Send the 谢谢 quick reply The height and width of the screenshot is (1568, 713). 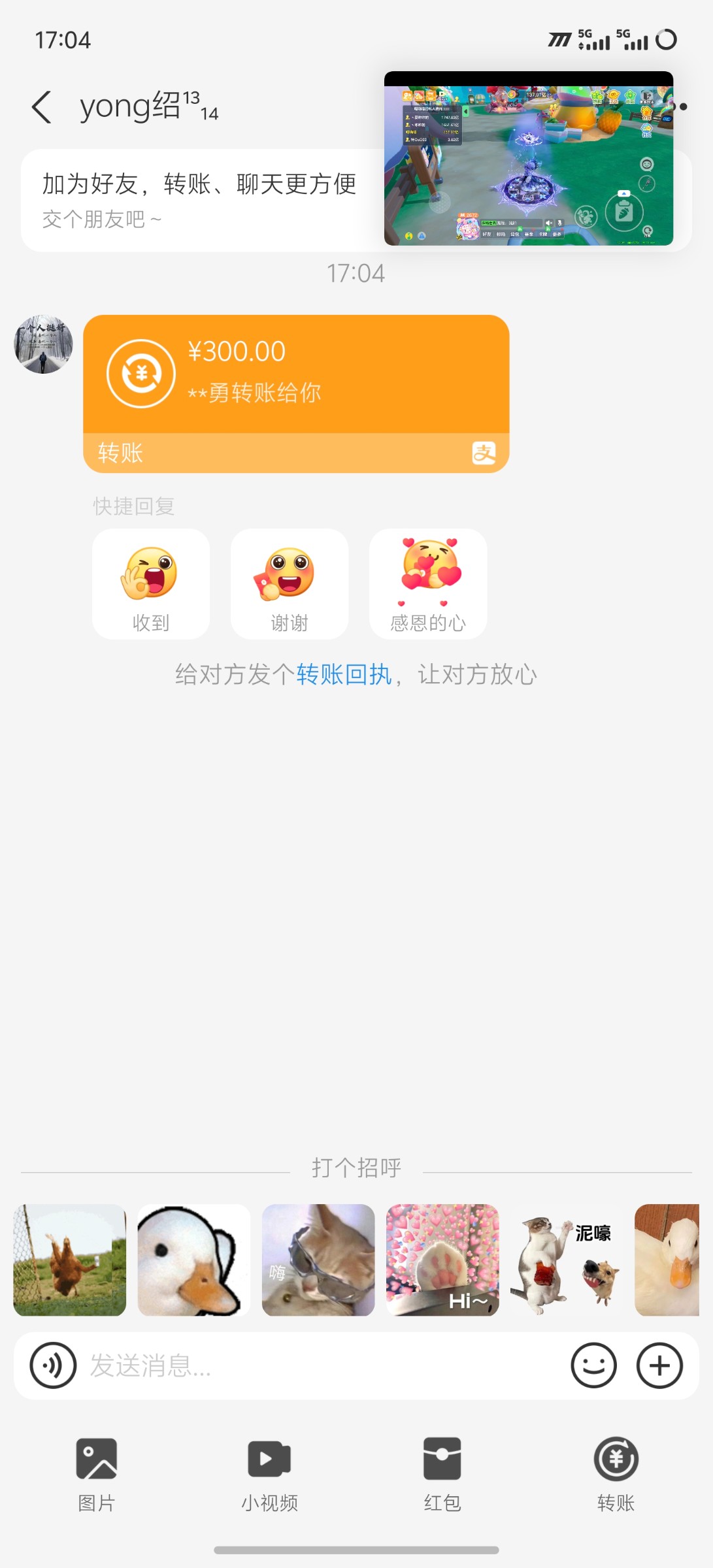click(x=290, y=583)
